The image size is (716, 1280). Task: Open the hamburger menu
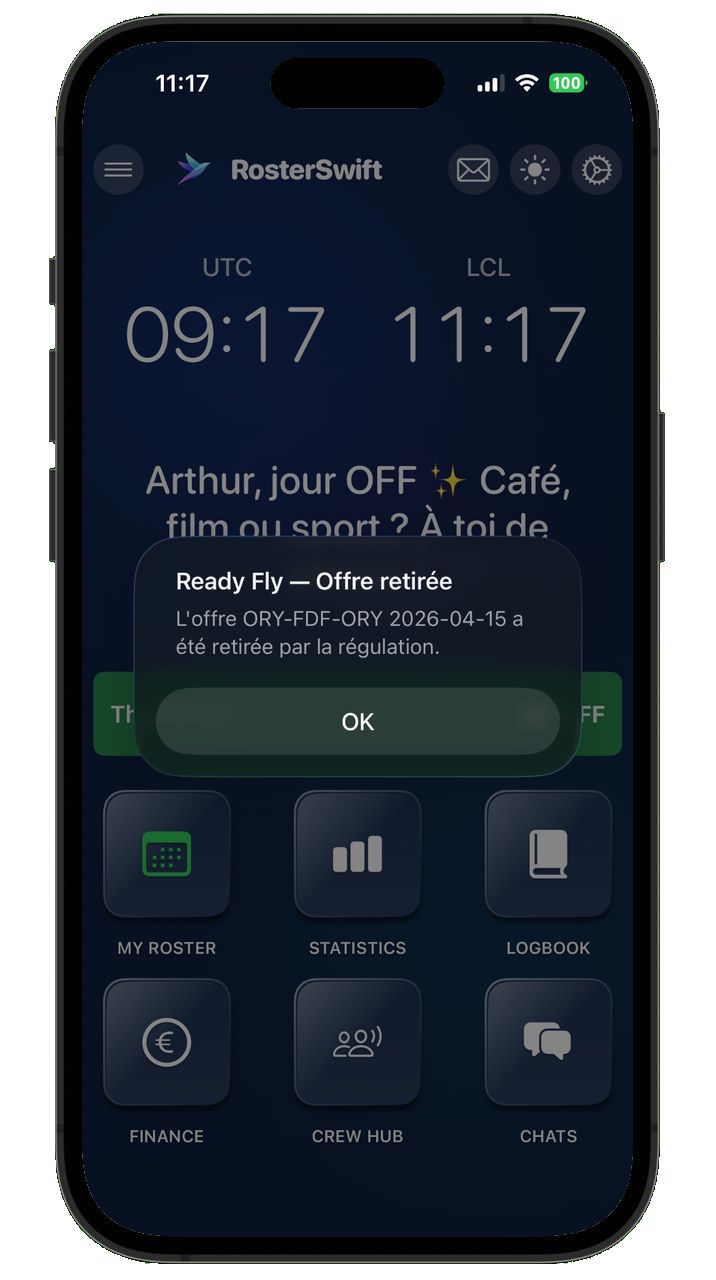118,170
